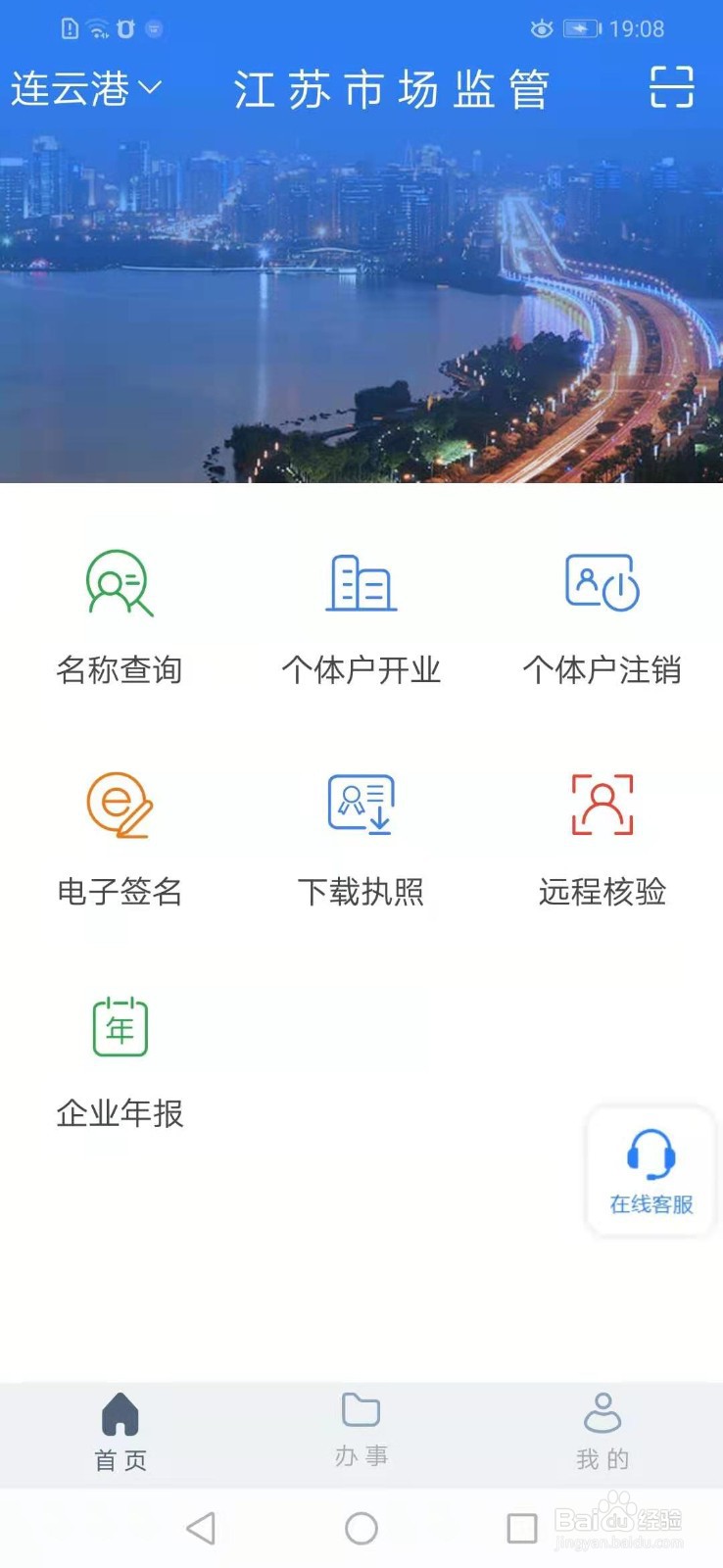
Task: Open the scan QR code icon
Action: click(x=672, y=87)
